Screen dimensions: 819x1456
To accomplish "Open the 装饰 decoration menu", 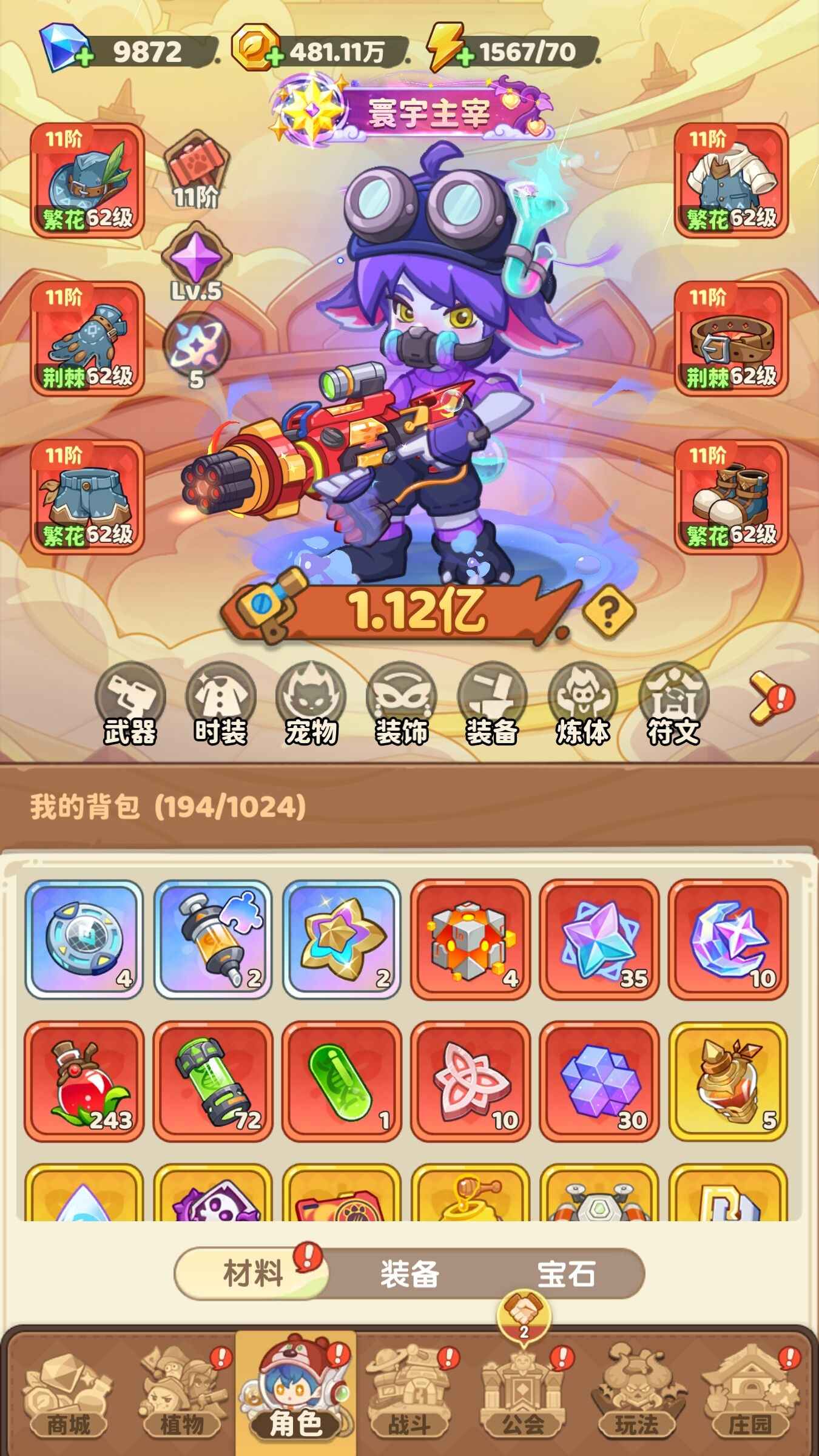I will pyautogui.click(x=401, y=704).
